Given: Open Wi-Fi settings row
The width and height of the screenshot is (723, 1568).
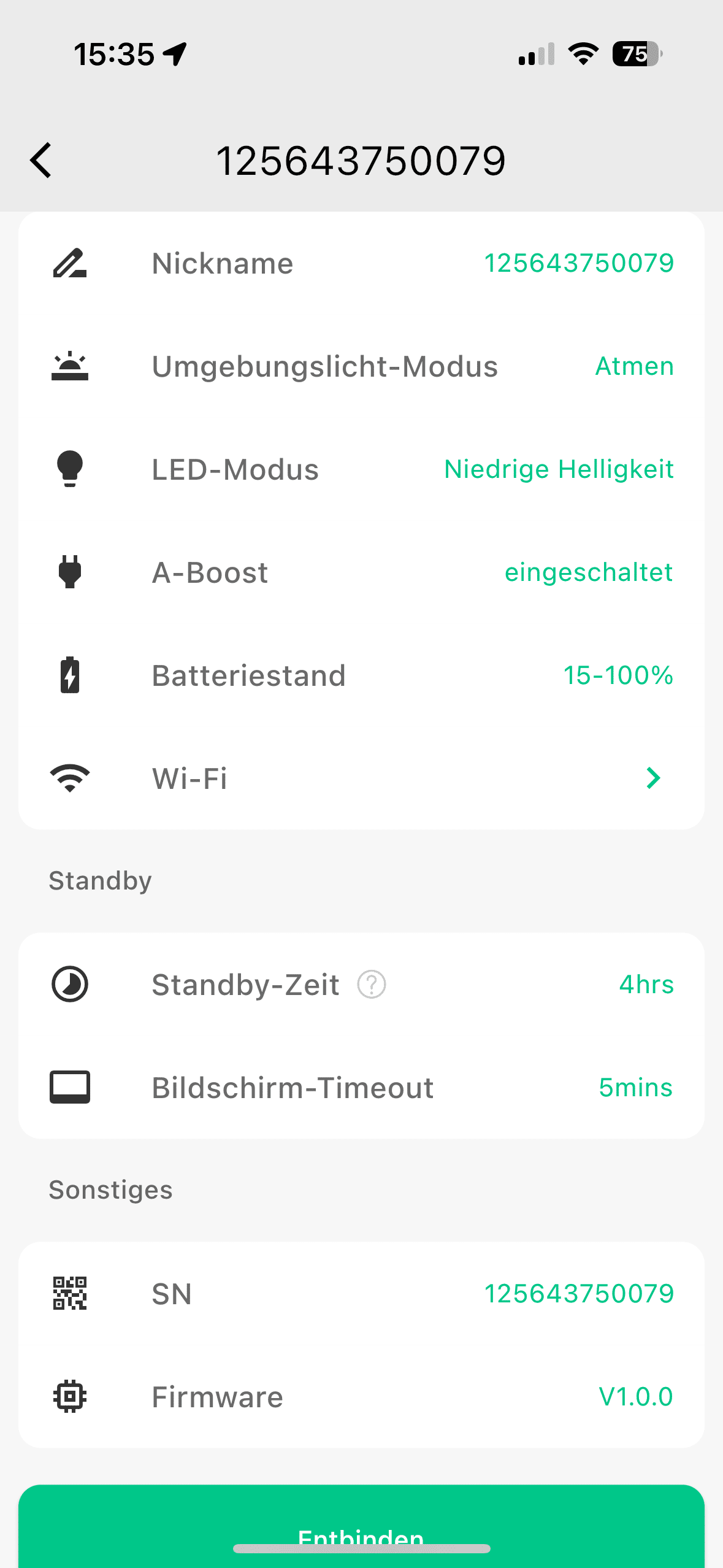Looking at the screenshot, I should [x=361, y=779].
